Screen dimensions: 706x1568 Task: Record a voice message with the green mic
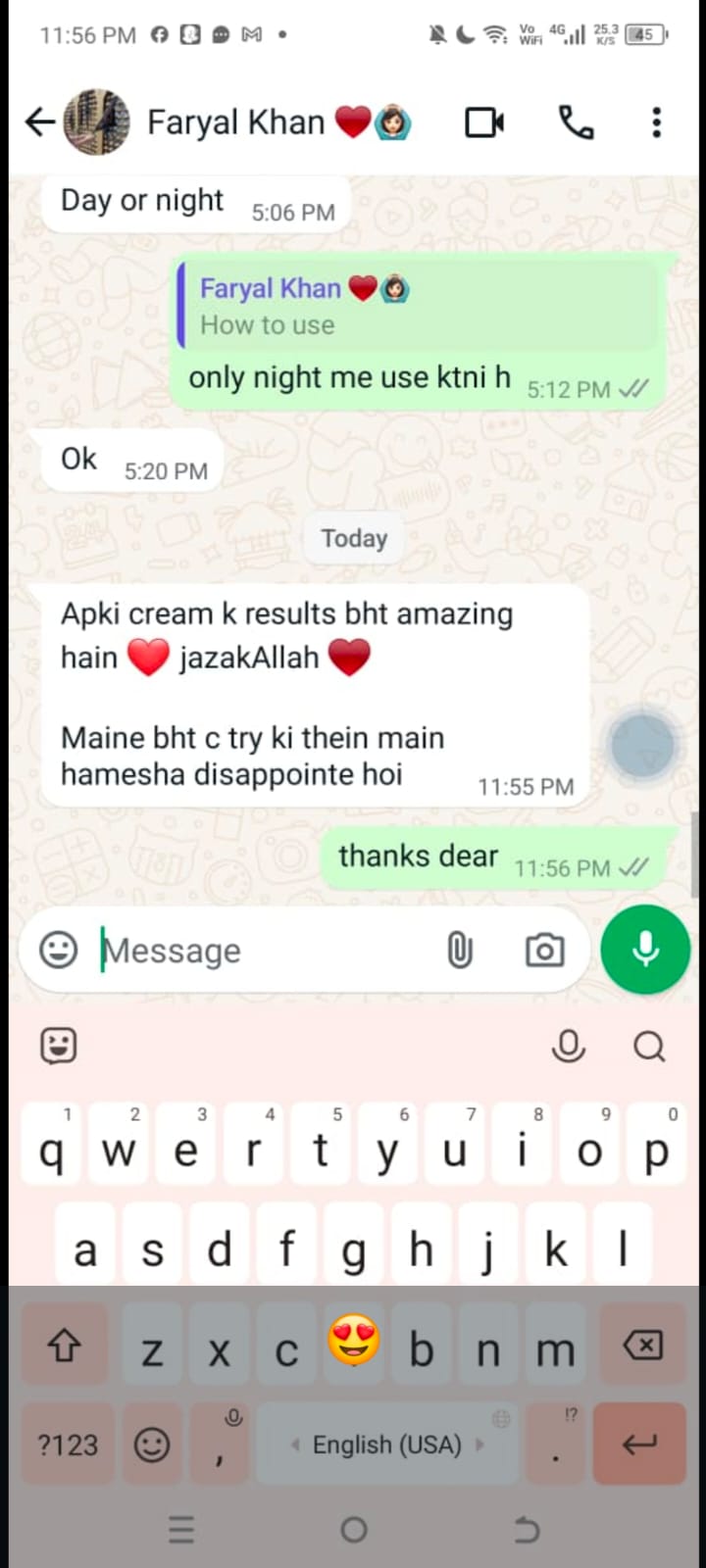click(x=645, y=950)
